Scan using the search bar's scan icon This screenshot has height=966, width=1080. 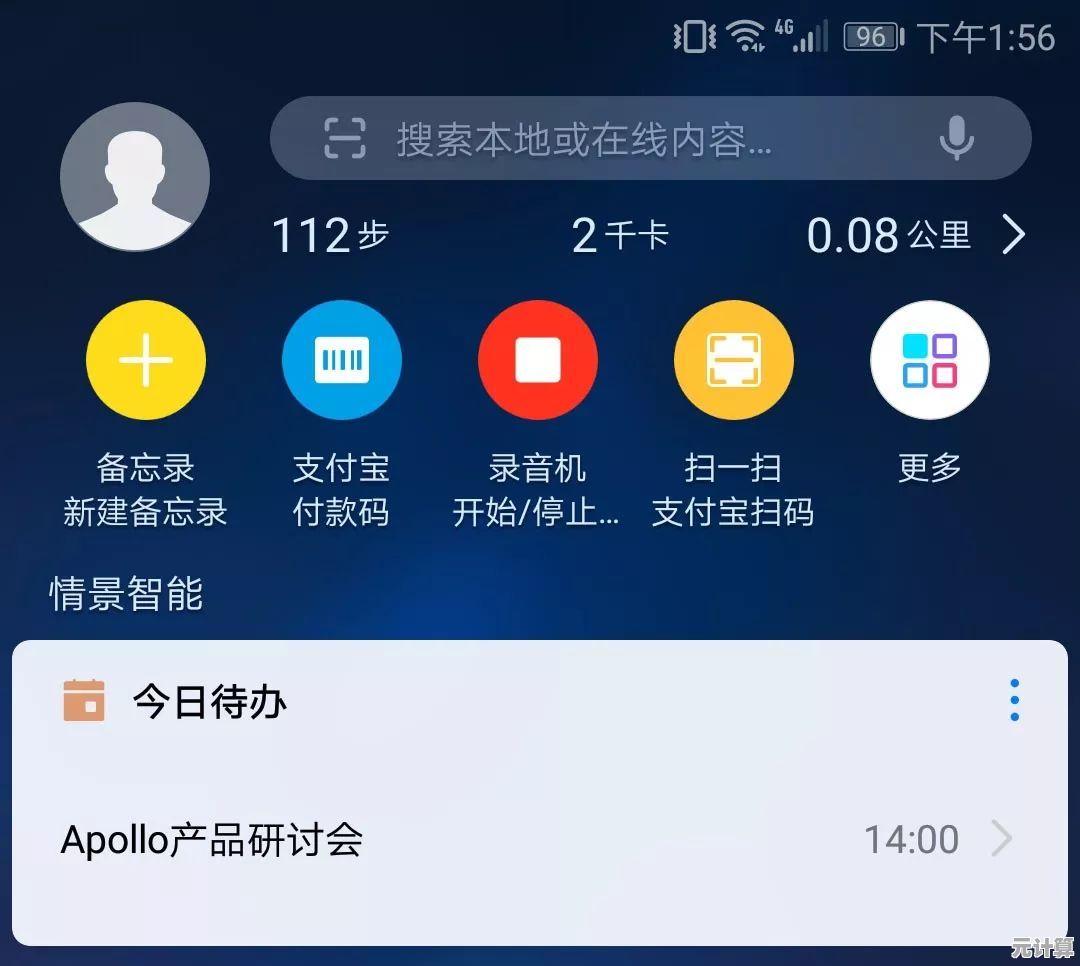pos(345,138)
